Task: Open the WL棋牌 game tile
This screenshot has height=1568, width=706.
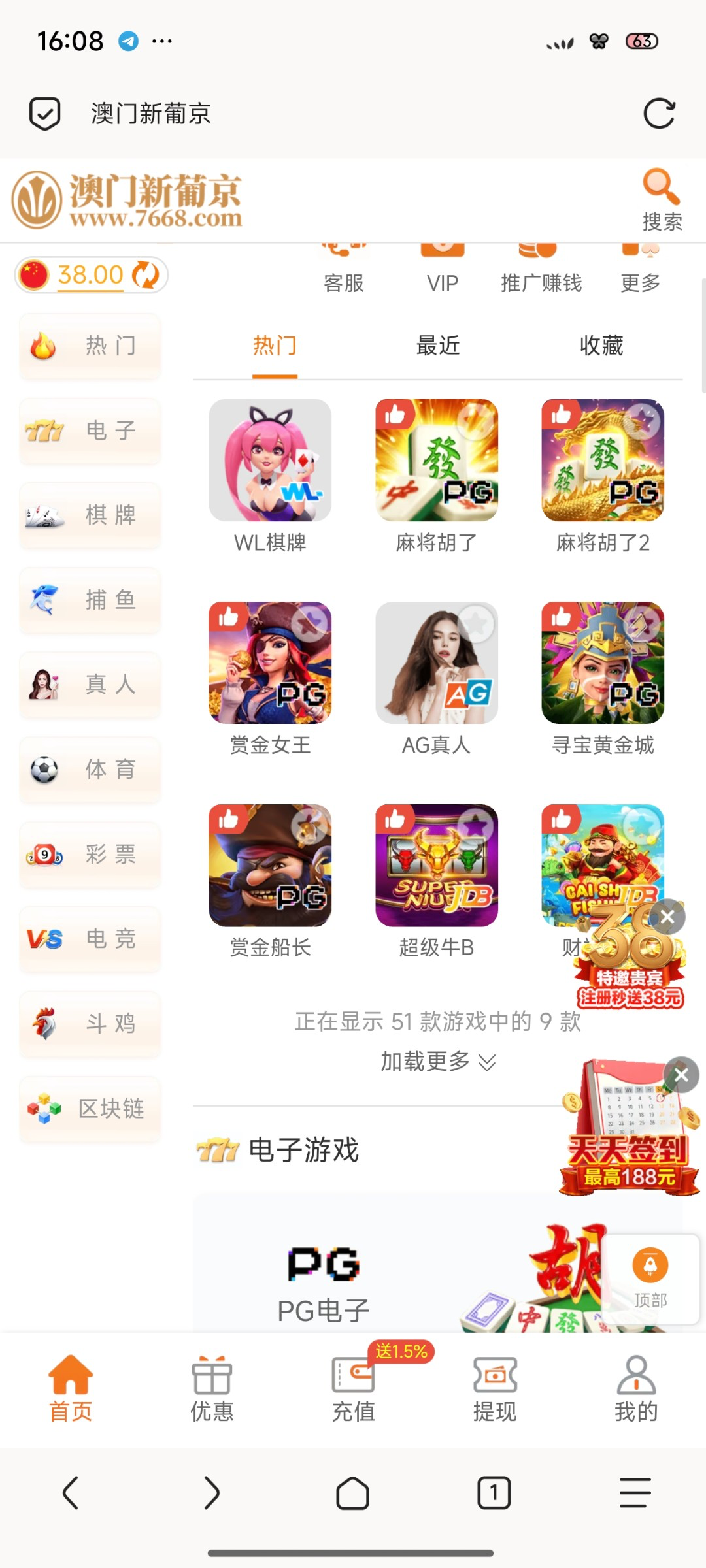Action: click(x=270, y=461)
